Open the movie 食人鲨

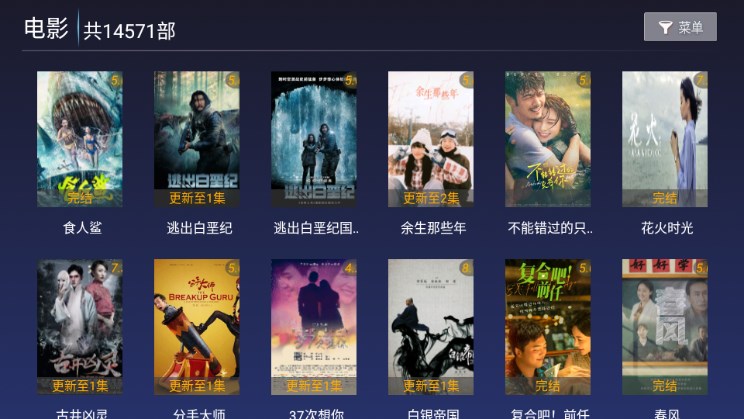pyautogui.click(x=80, y=139)
